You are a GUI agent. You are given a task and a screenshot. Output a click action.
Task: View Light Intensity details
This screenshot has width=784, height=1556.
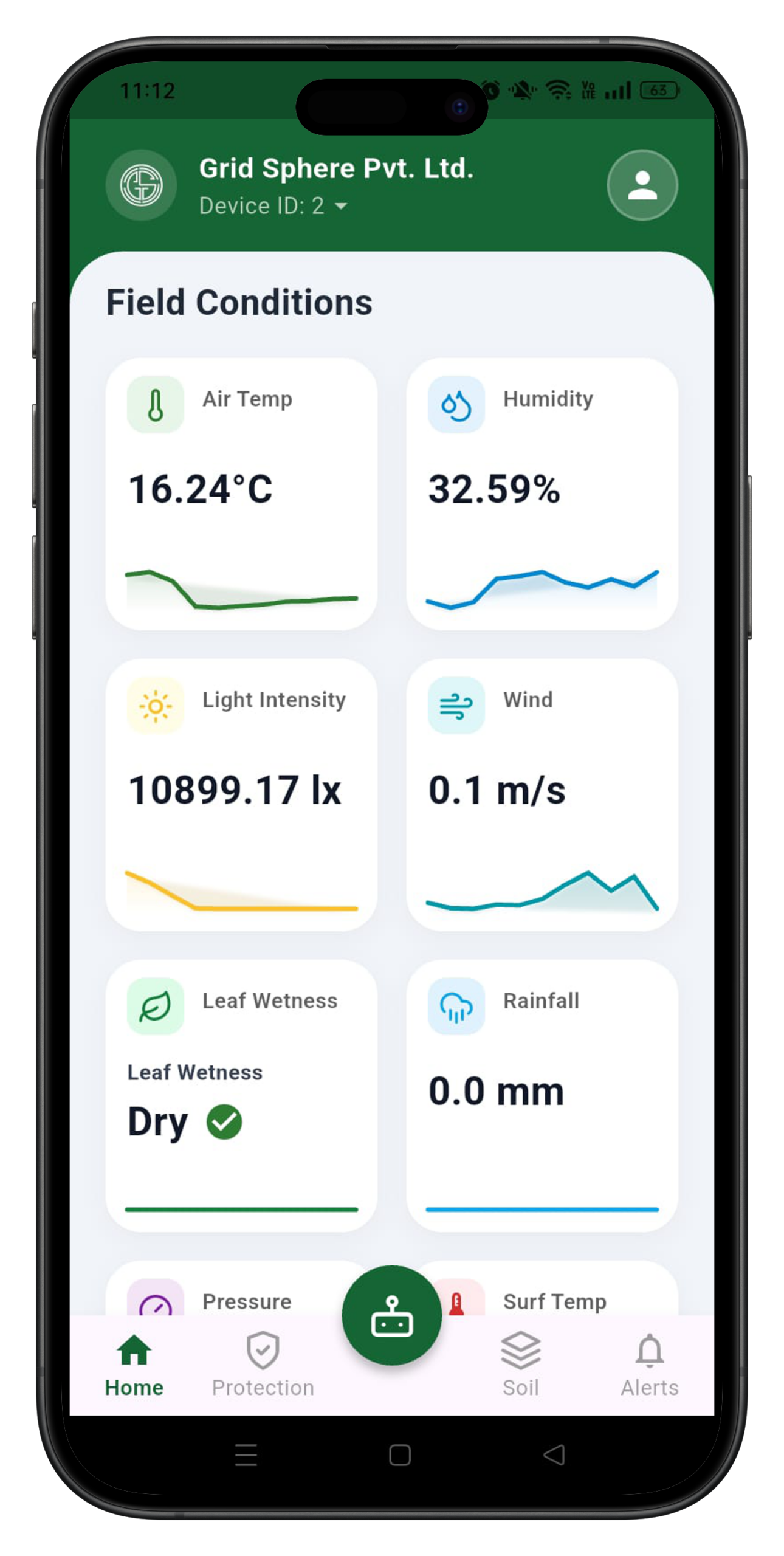point(241,794)
